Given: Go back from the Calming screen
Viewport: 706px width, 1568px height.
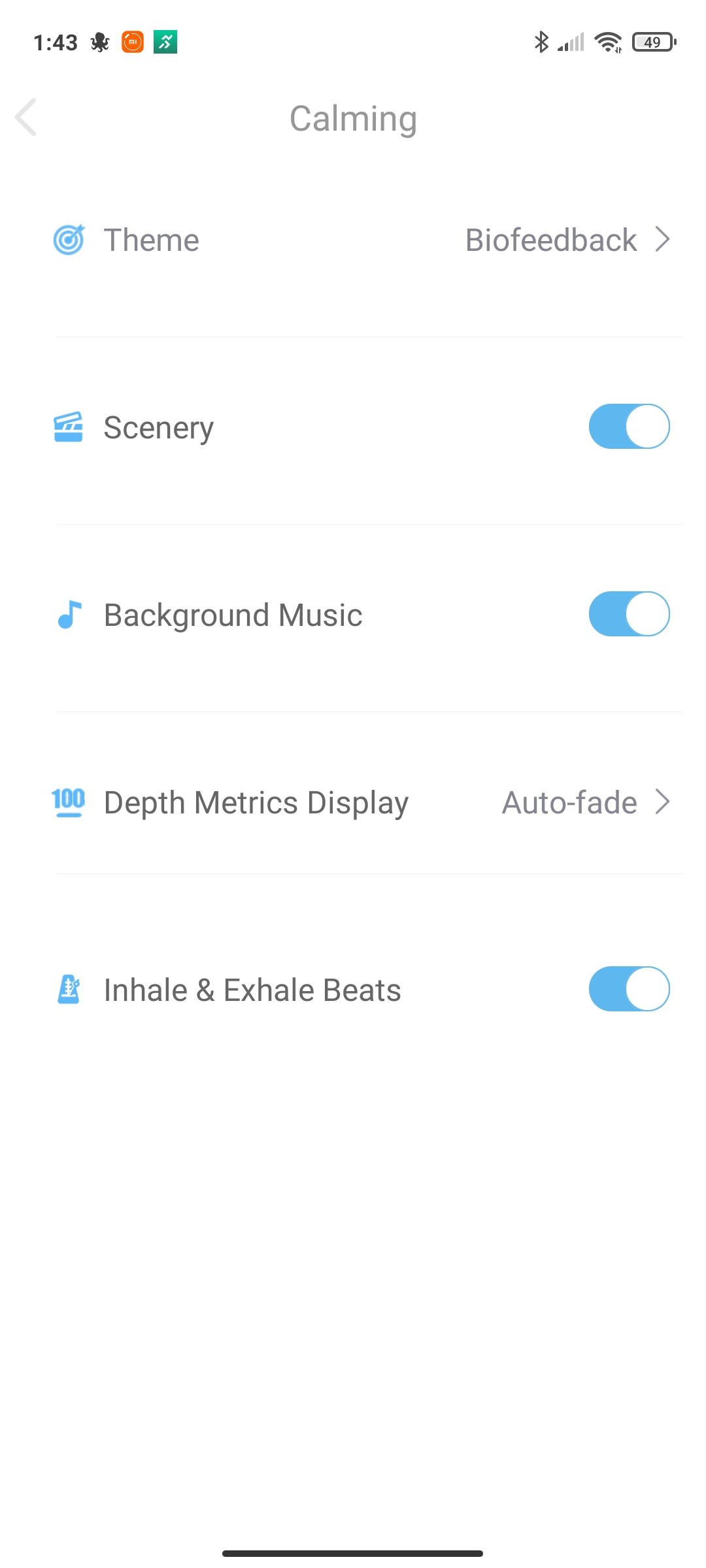Looking at the screenshot, I should (x=26, y=118).
